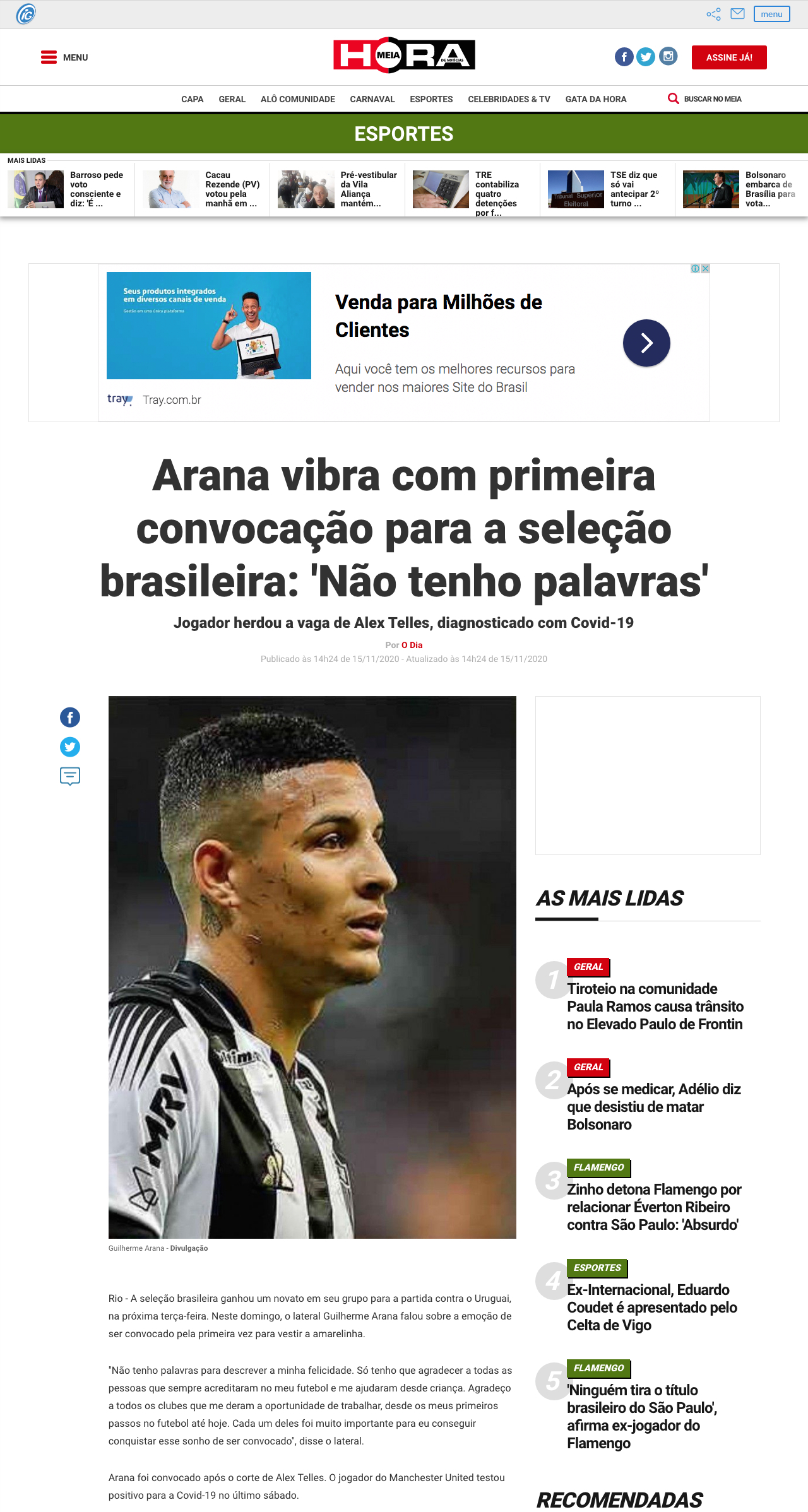Open the GATA DA HORA section
Screen dimensions: 808x1512
tap(596, 99)
